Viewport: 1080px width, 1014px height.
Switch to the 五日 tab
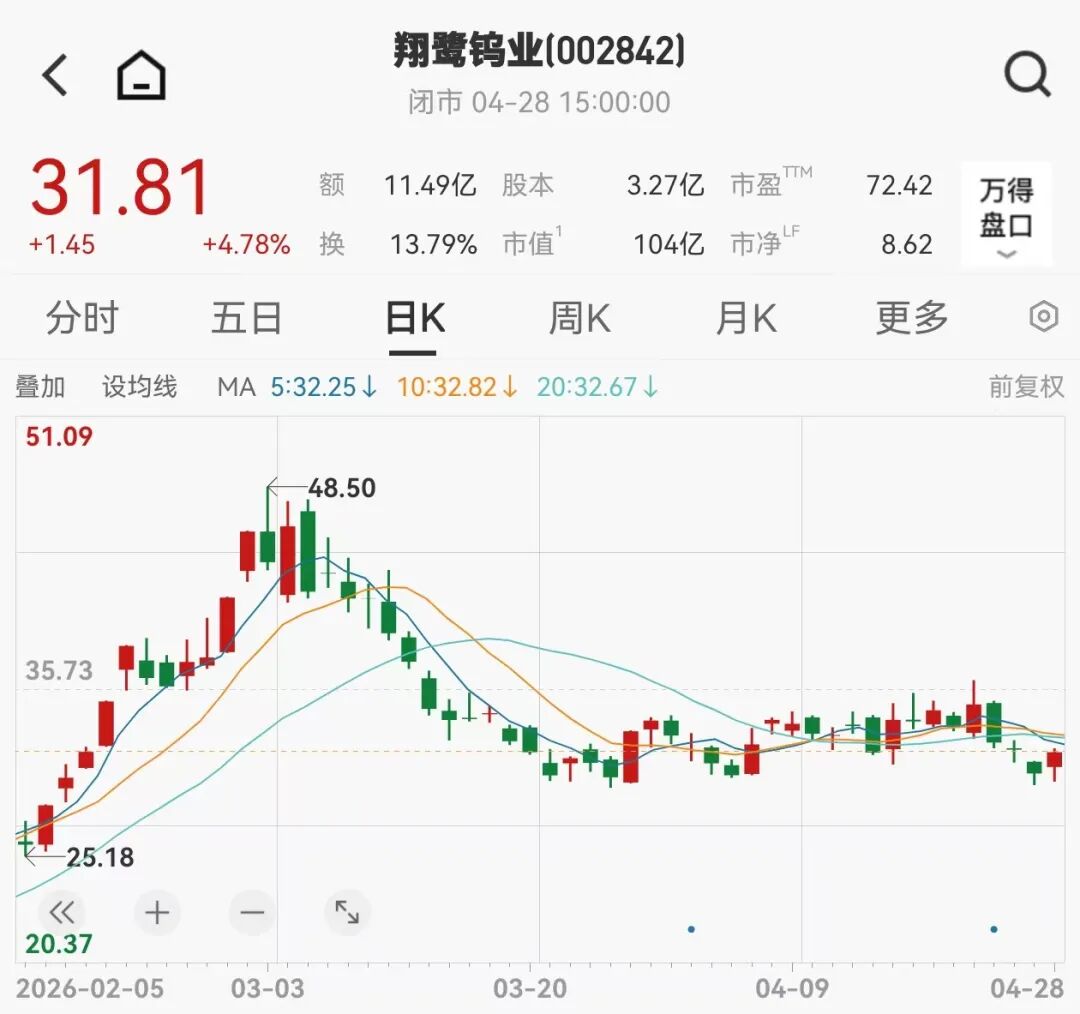coord(247,318)
